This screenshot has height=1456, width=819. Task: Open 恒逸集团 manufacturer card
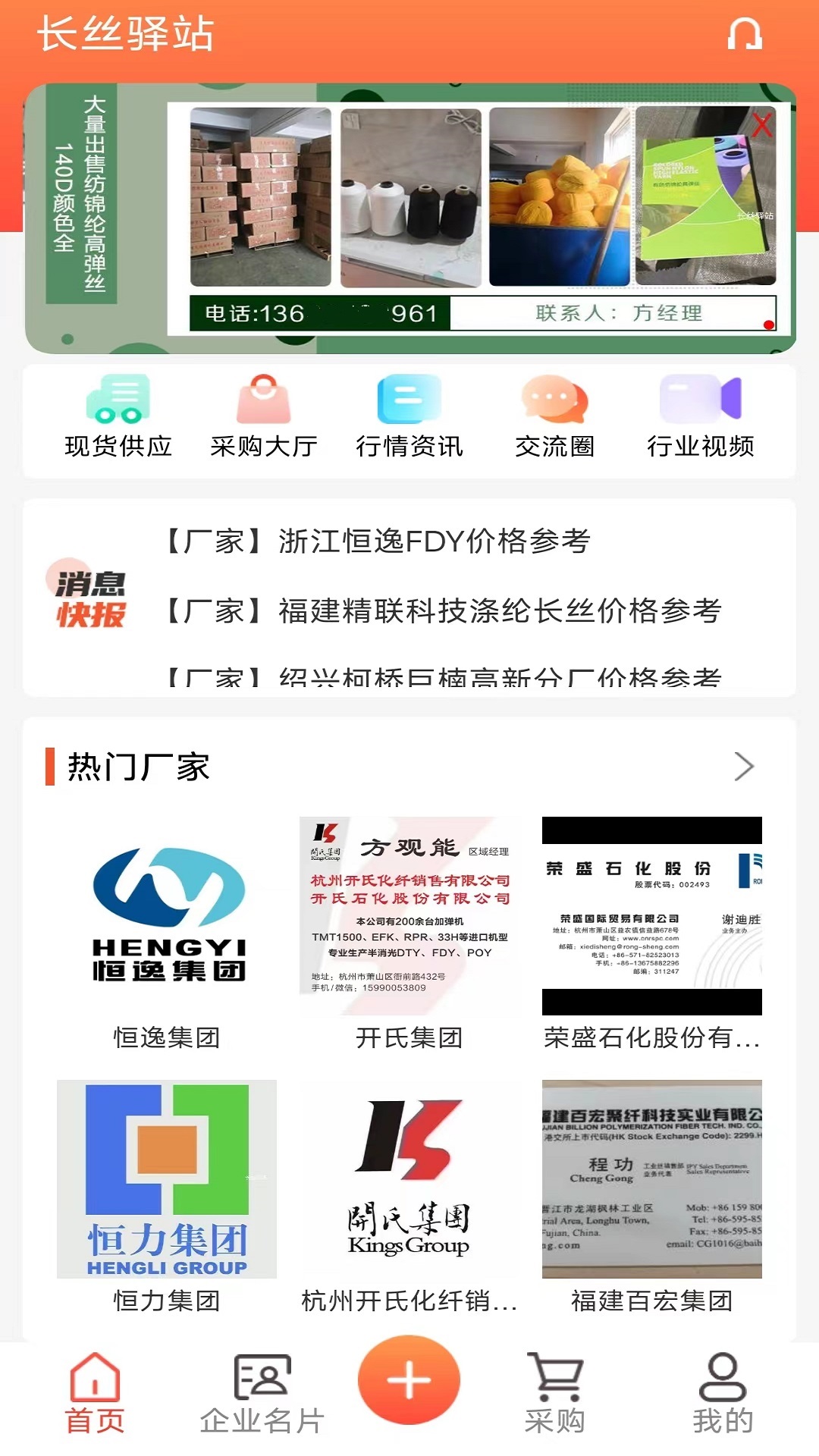point(167,933)
